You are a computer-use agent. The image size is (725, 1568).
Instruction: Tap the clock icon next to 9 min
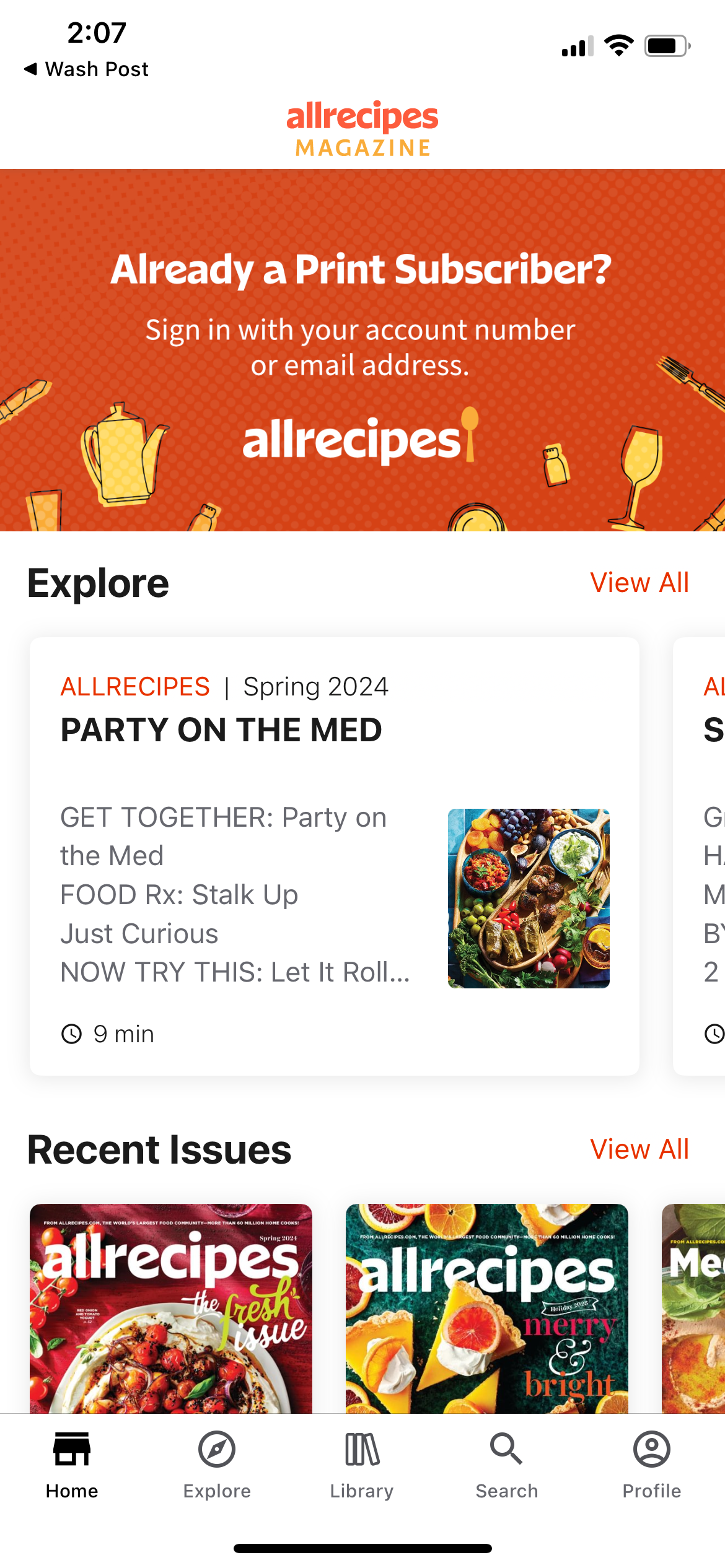(x=72, y=1032)
